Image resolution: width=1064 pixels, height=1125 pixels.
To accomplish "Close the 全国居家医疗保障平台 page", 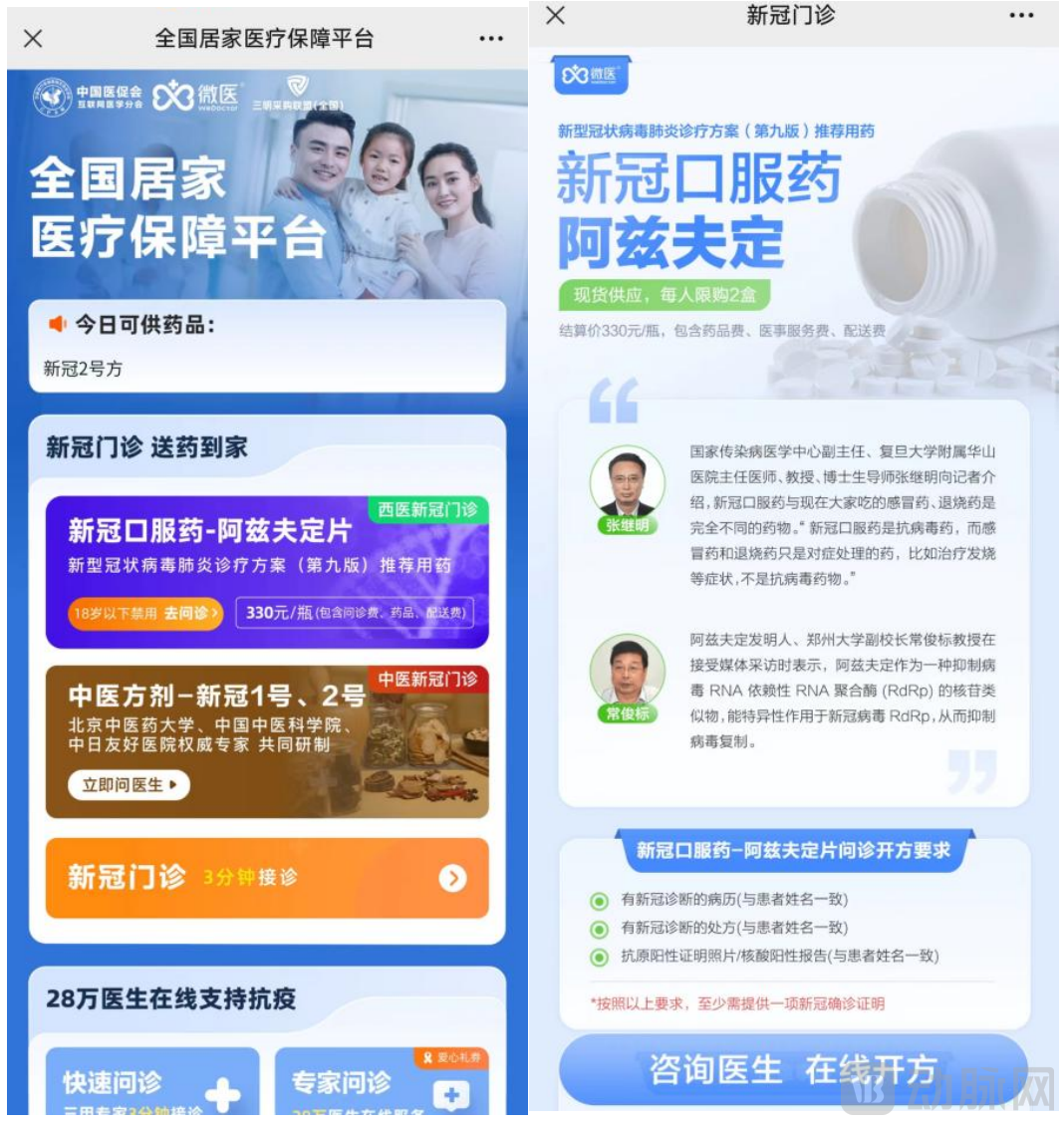I will (x=33, y=39).
